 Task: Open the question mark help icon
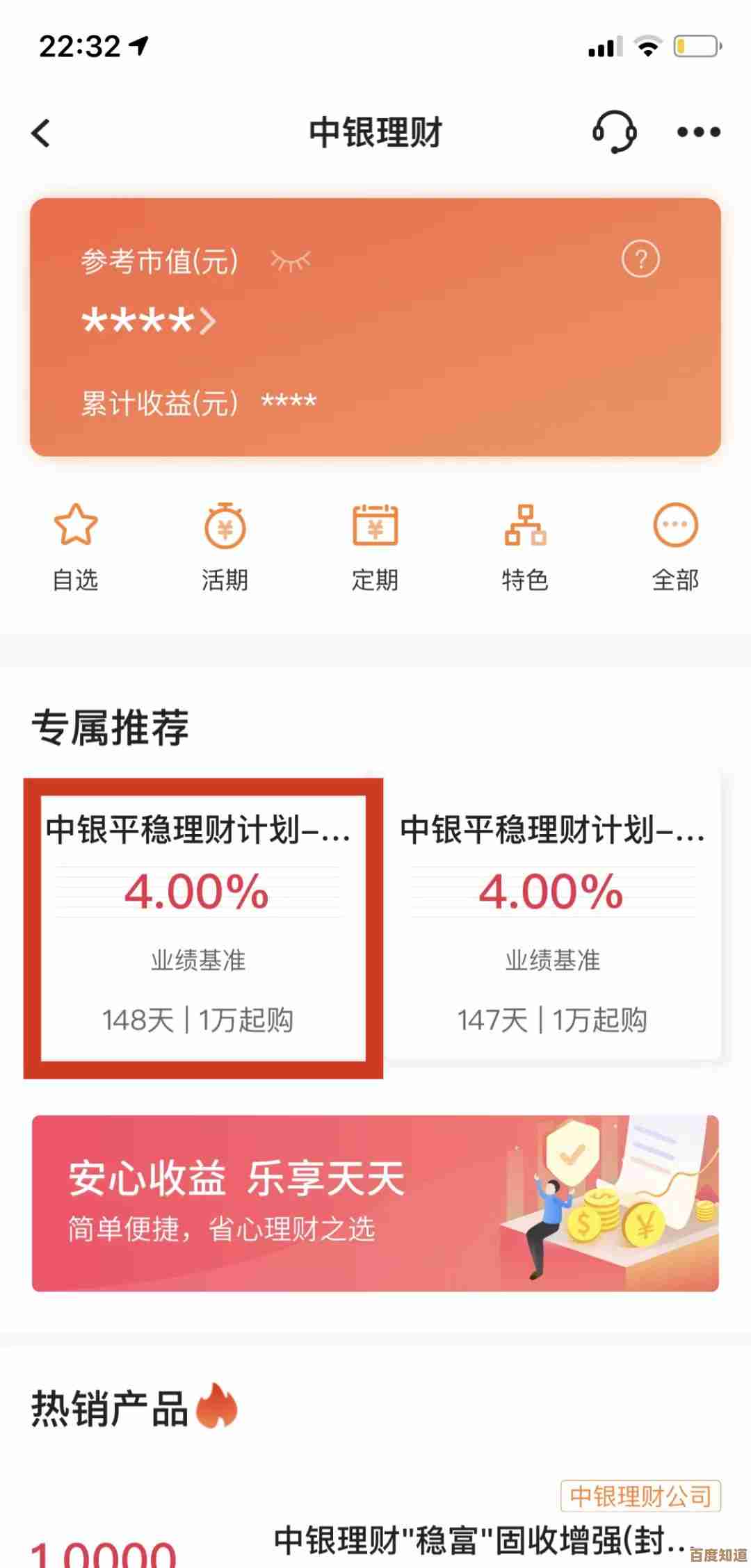pos(640,259)
